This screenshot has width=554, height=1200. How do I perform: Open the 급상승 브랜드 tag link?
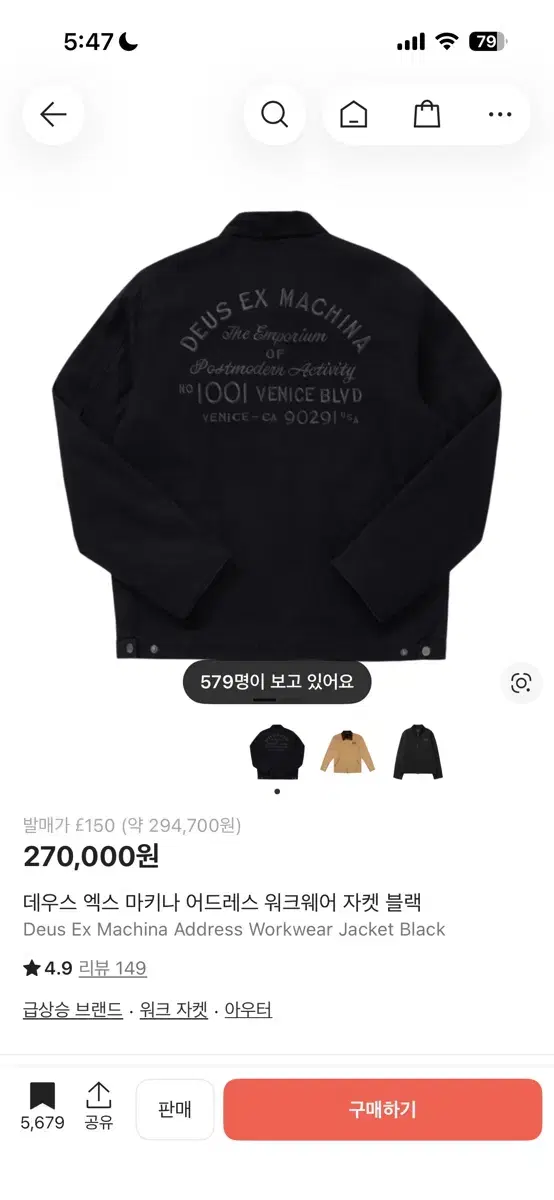tap(72, 1010)
